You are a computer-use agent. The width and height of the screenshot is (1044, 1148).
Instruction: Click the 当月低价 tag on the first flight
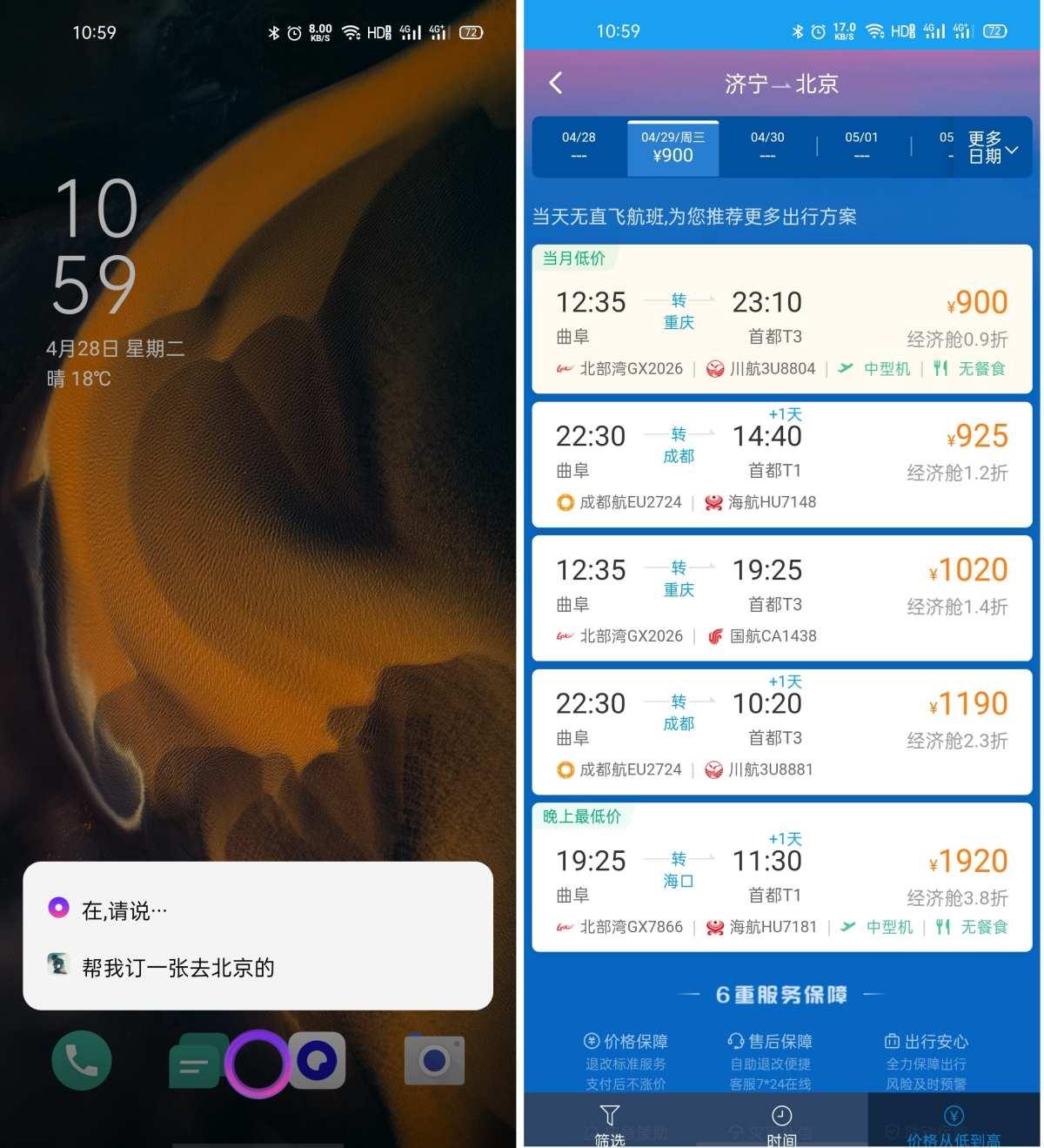tap(574, 259)
